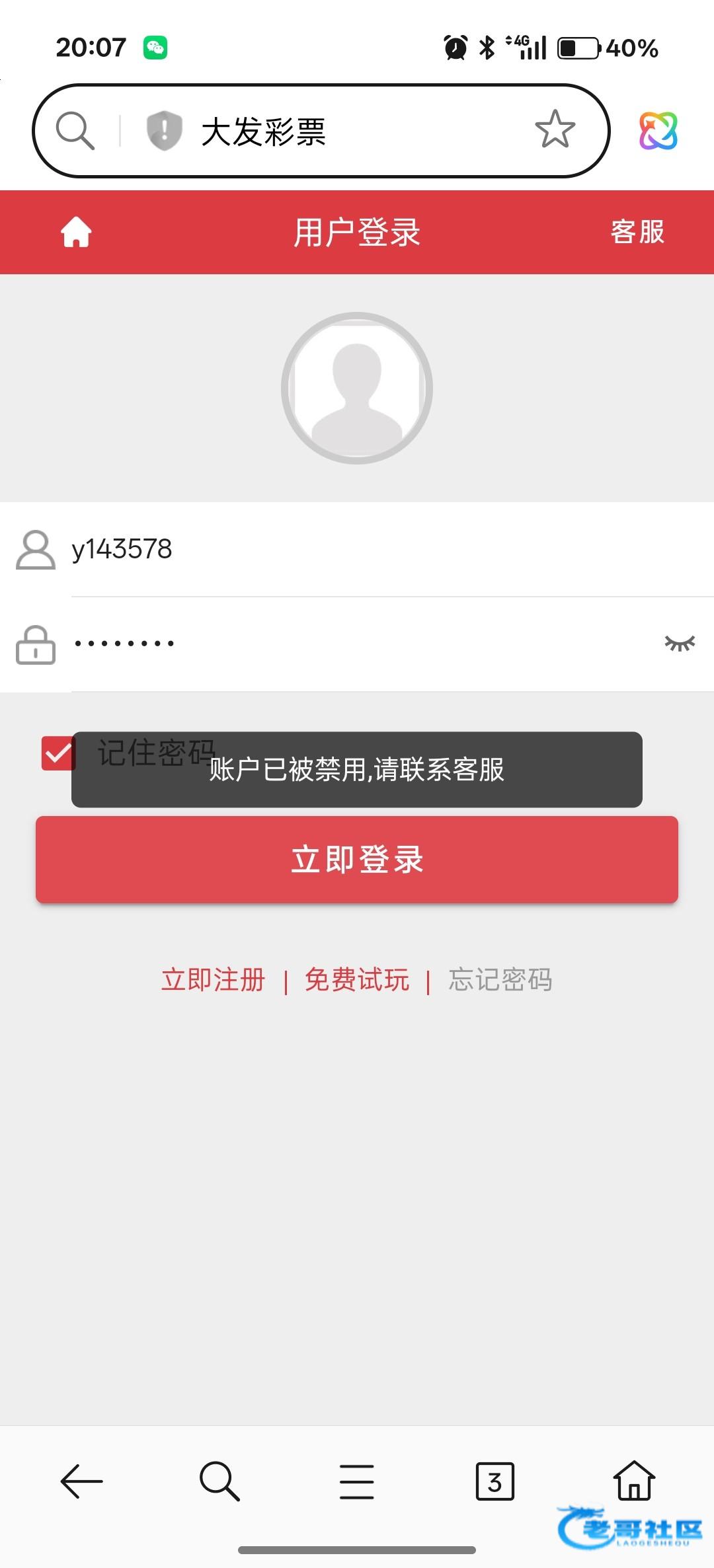
Task: Open the colorful assistant icon
Action: point(658,130)
